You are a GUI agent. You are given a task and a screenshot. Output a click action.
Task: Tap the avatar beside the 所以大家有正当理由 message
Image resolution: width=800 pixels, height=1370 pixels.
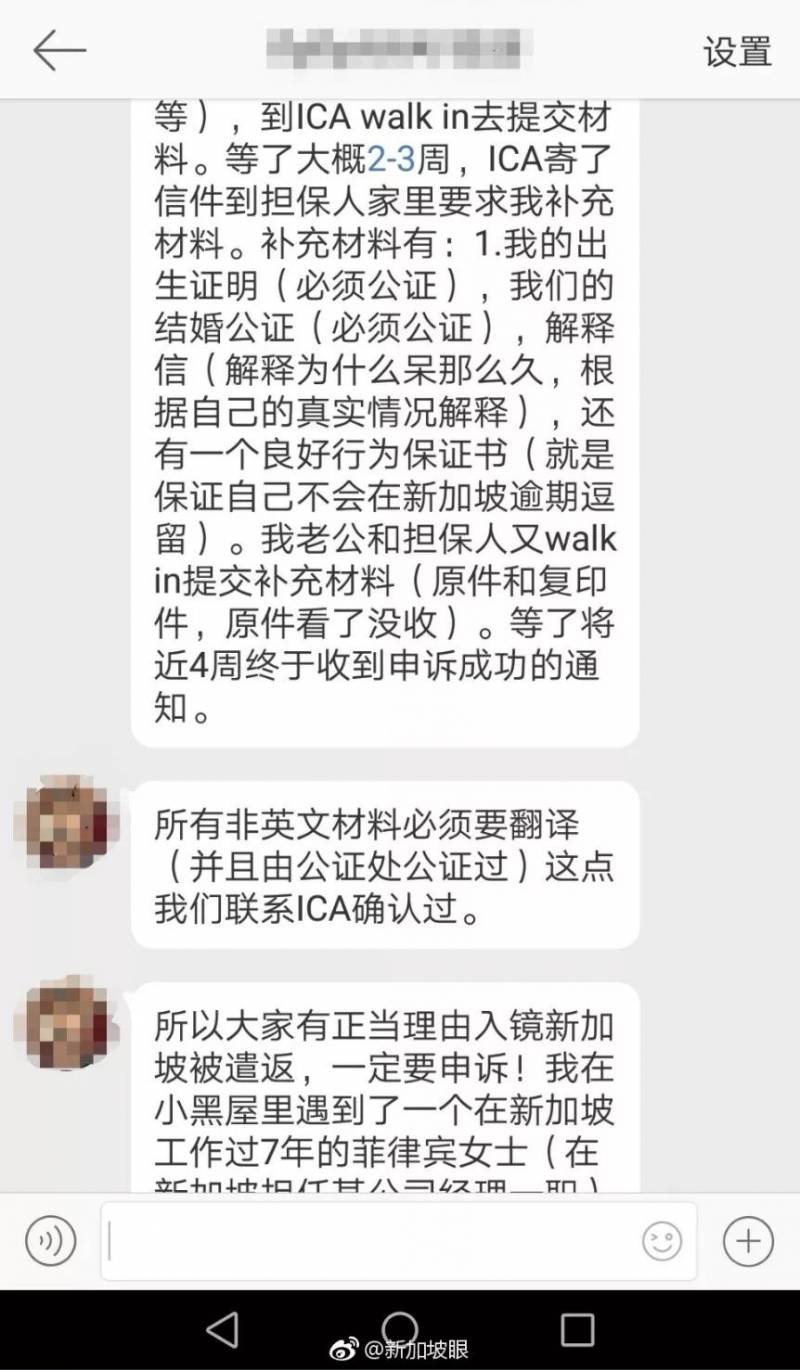click(x=67, y=1022)
